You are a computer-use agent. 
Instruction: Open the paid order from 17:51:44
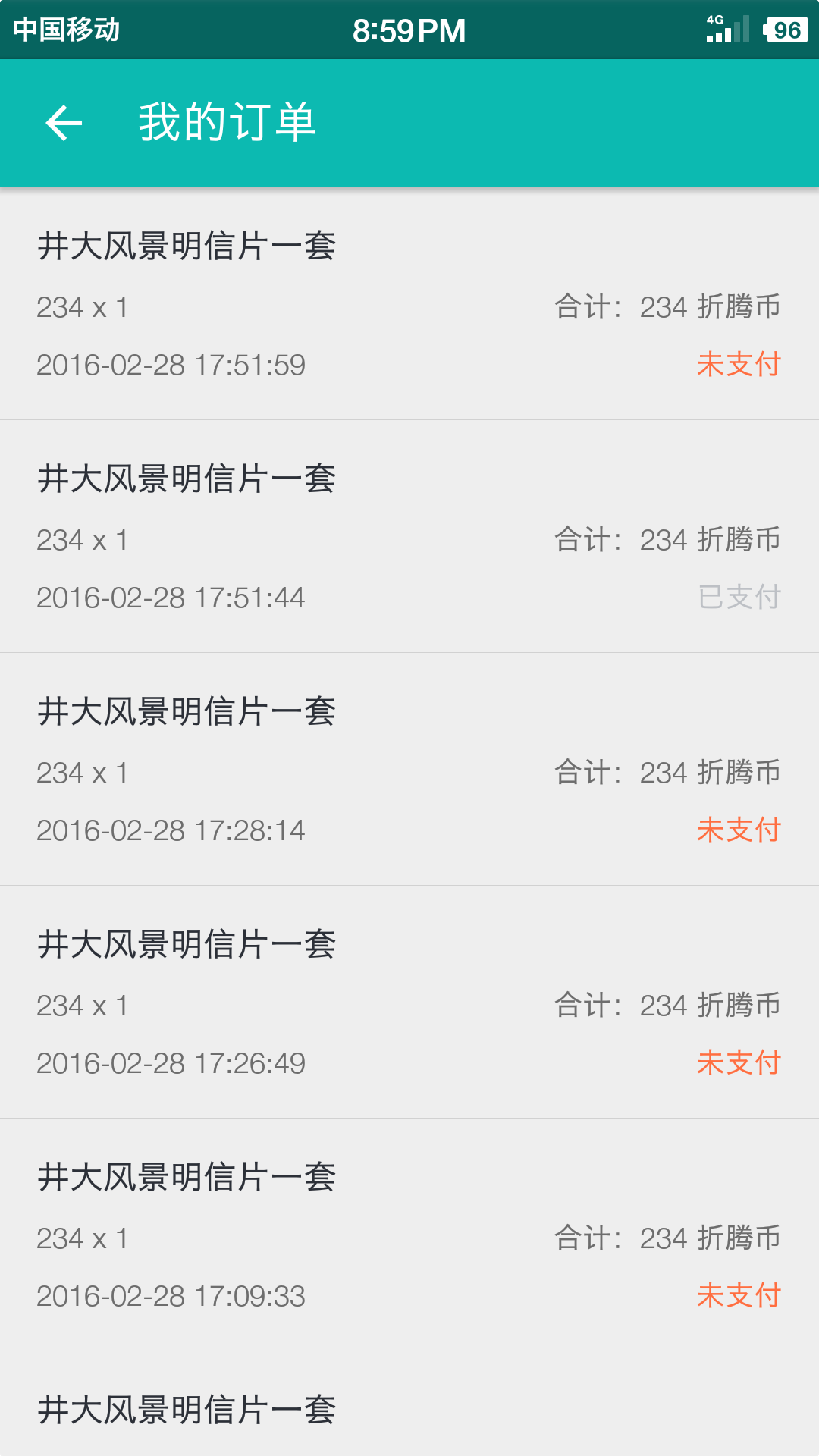(x=409, y=536)
